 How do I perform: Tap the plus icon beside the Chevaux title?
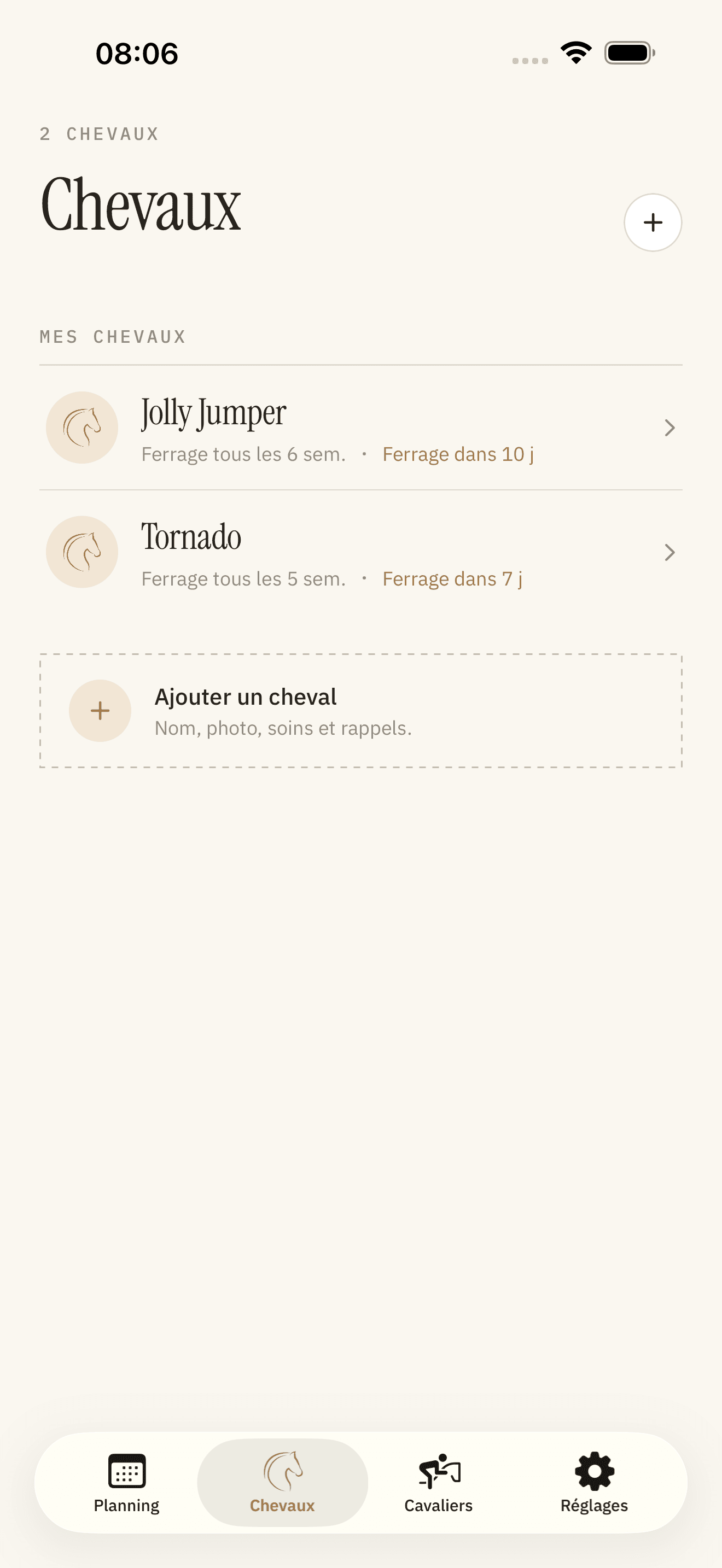(x=653, y=223)
